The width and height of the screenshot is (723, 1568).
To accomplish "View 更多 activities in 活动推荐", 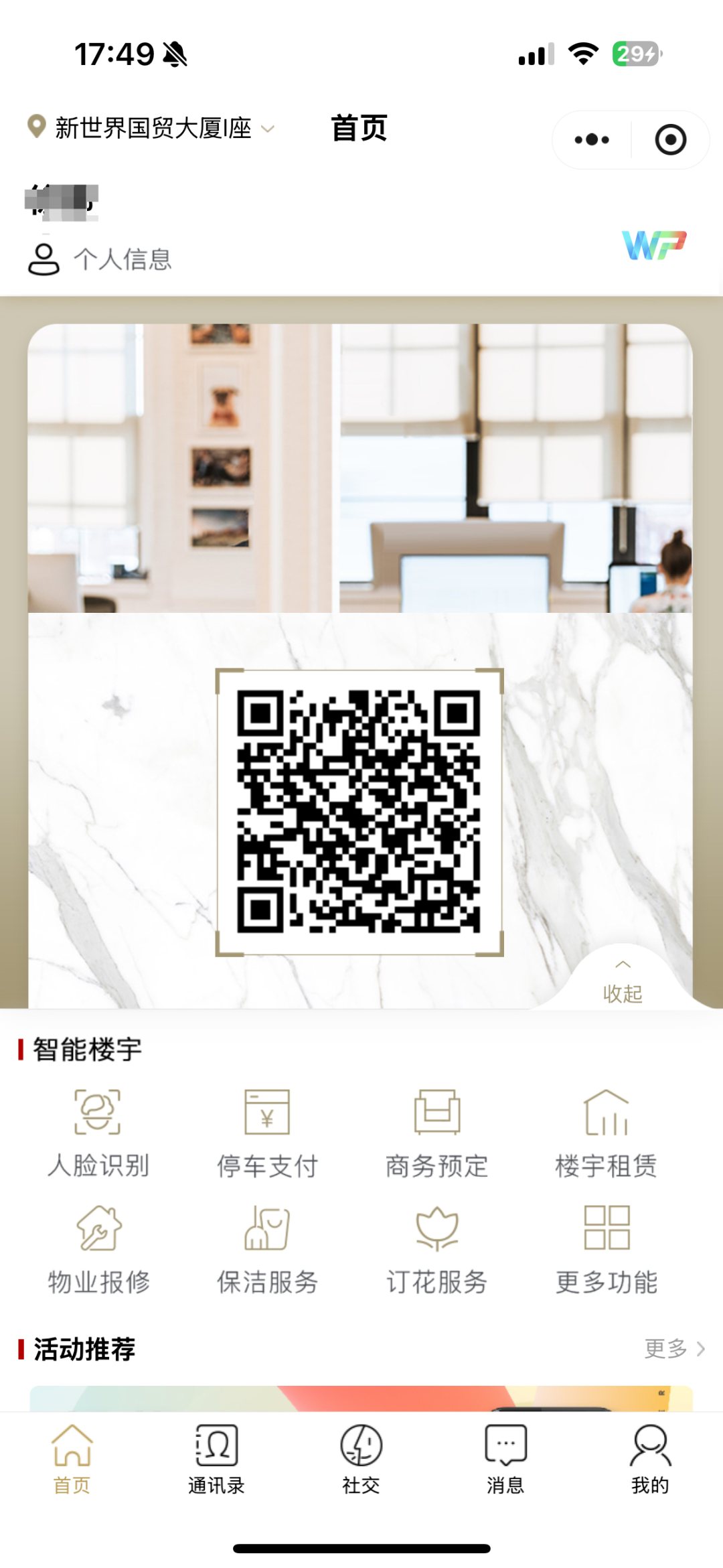I will tap(674, 1348).
